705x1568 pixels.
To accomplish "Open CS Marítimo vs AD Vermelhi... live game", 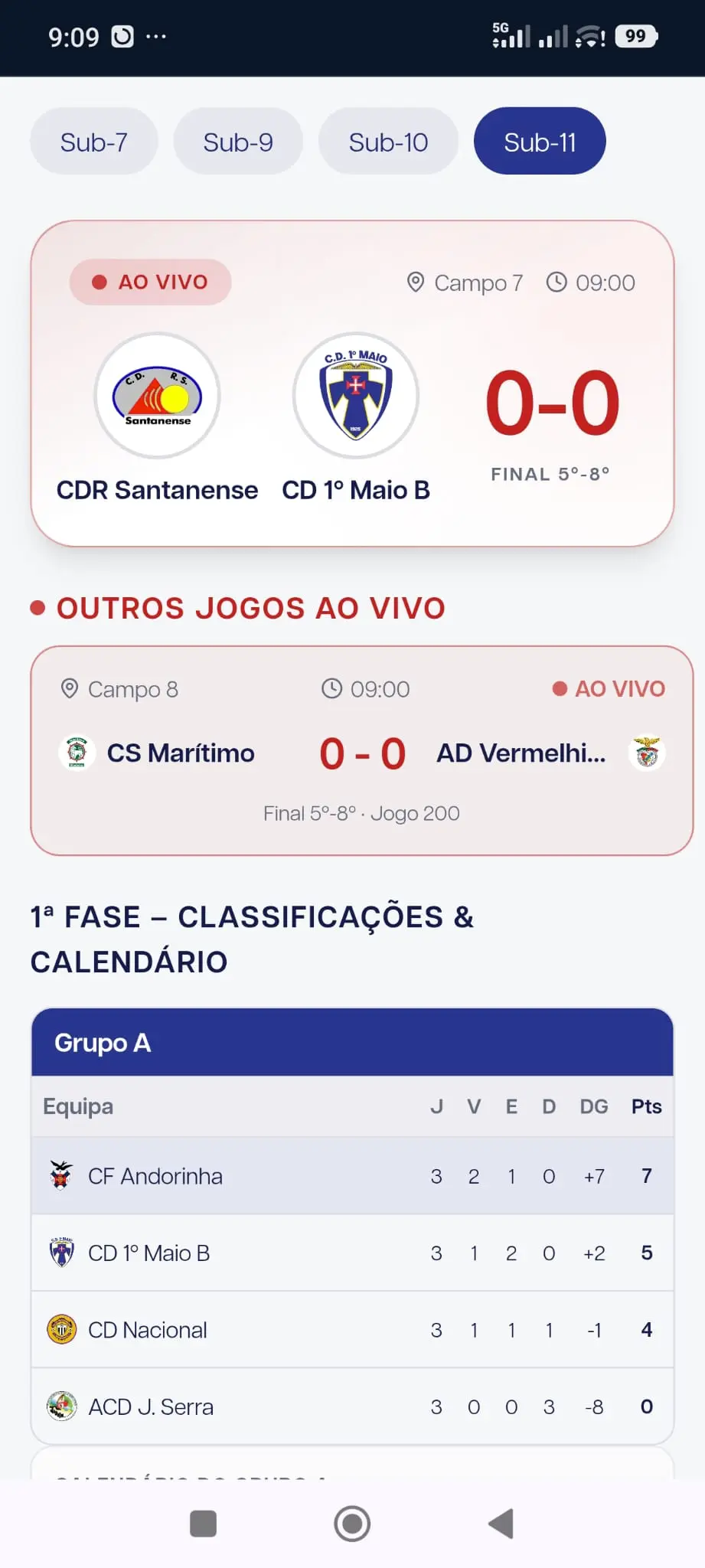I will pos(361,751).
